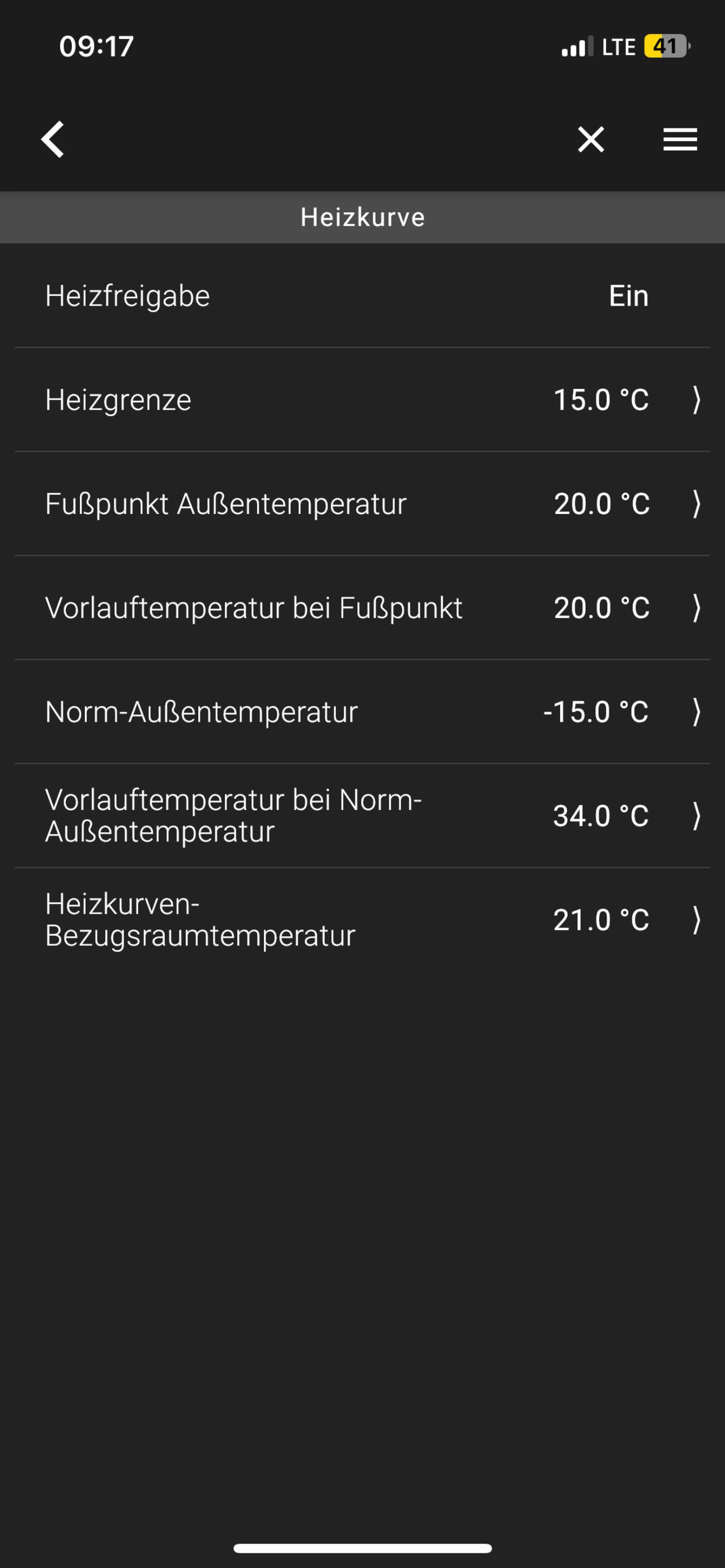Adjust the Heizkurven-Bezugsraumtemperatur setting
The width and height of the screenshot is (725, 1568).
click(362, 920)
